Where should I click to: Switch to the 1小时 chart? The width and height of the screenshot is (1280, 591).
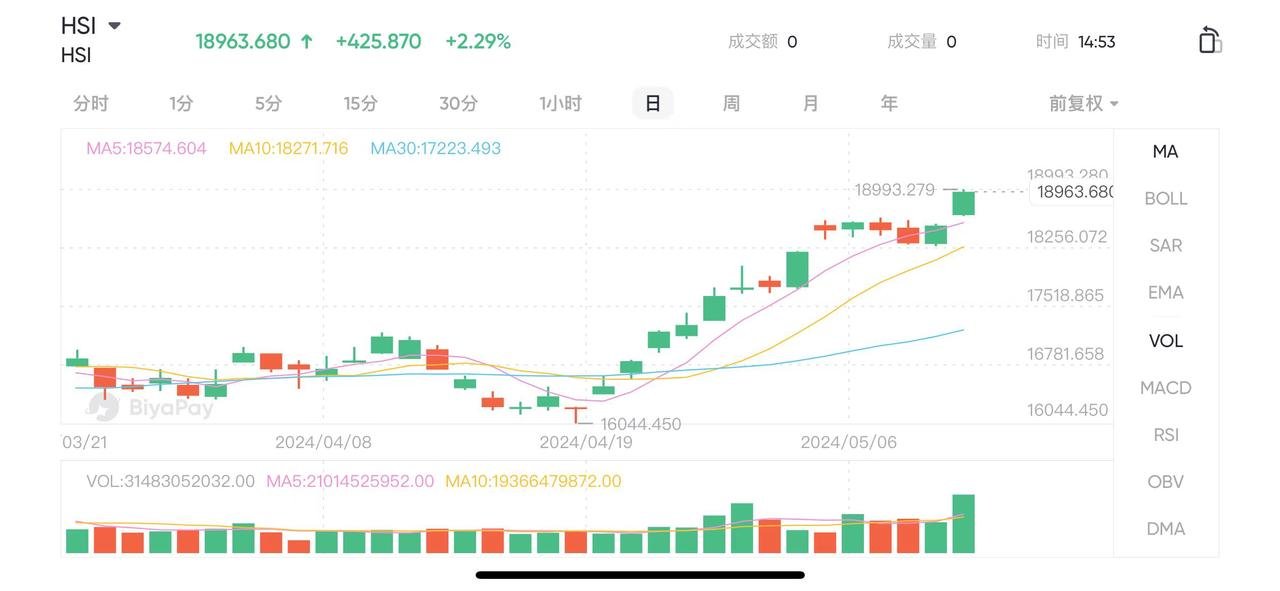point(560,103)
